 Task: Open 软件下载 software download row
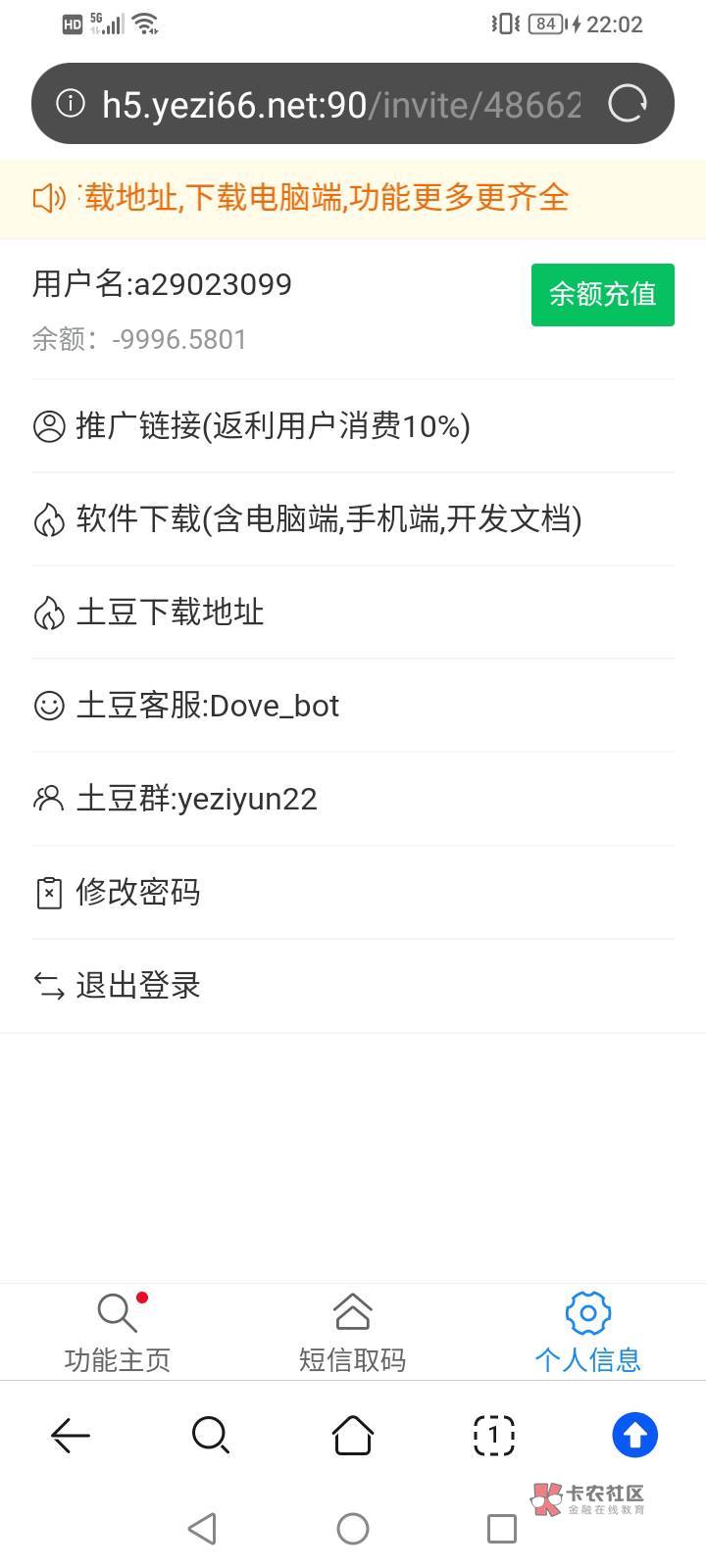pos(328,519)
